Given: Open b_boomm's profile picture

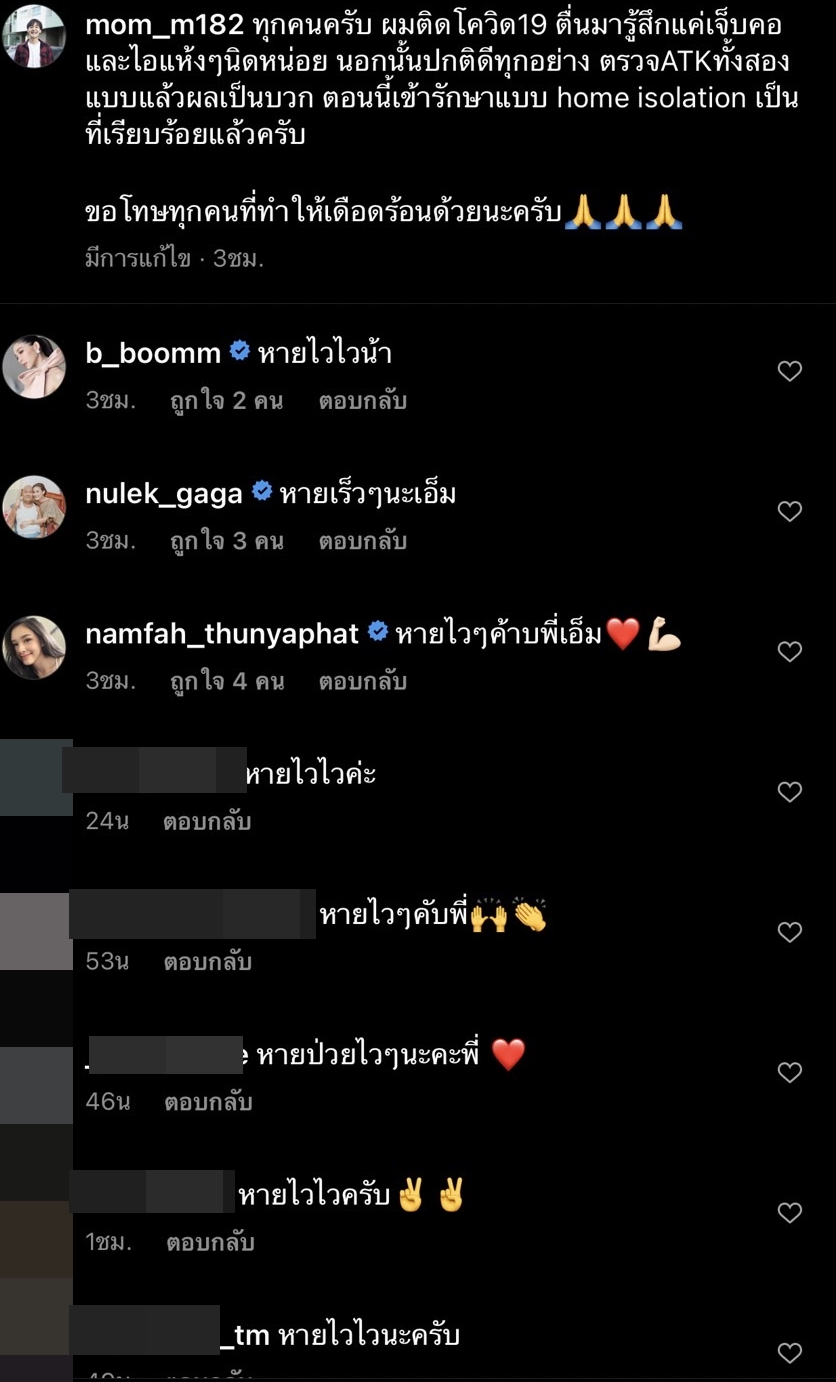Looking at the screenshot, I should click(34, 367).
